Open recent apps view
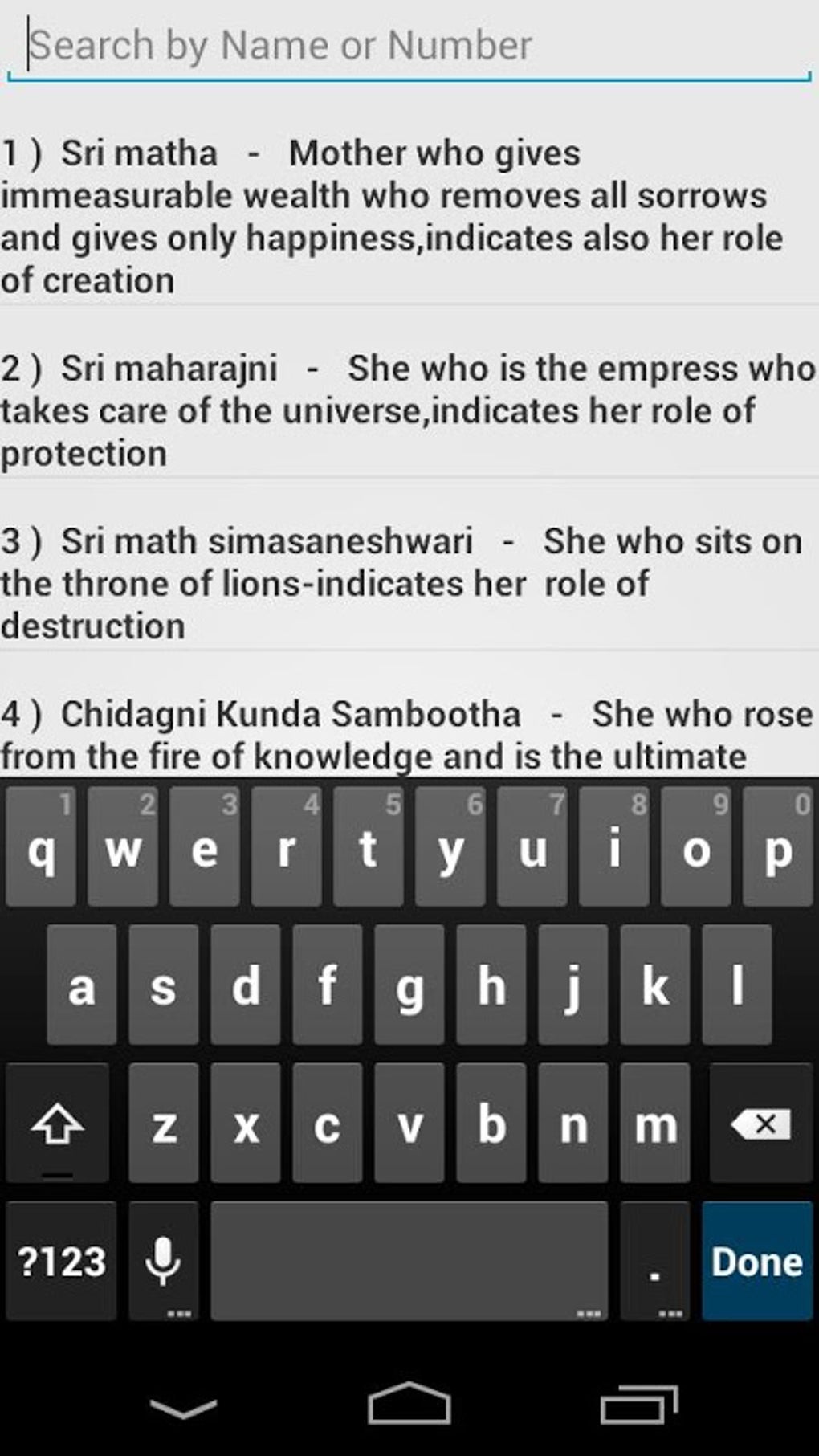The height and width of the screenshot is (1456, 819). coord(638,1404)
